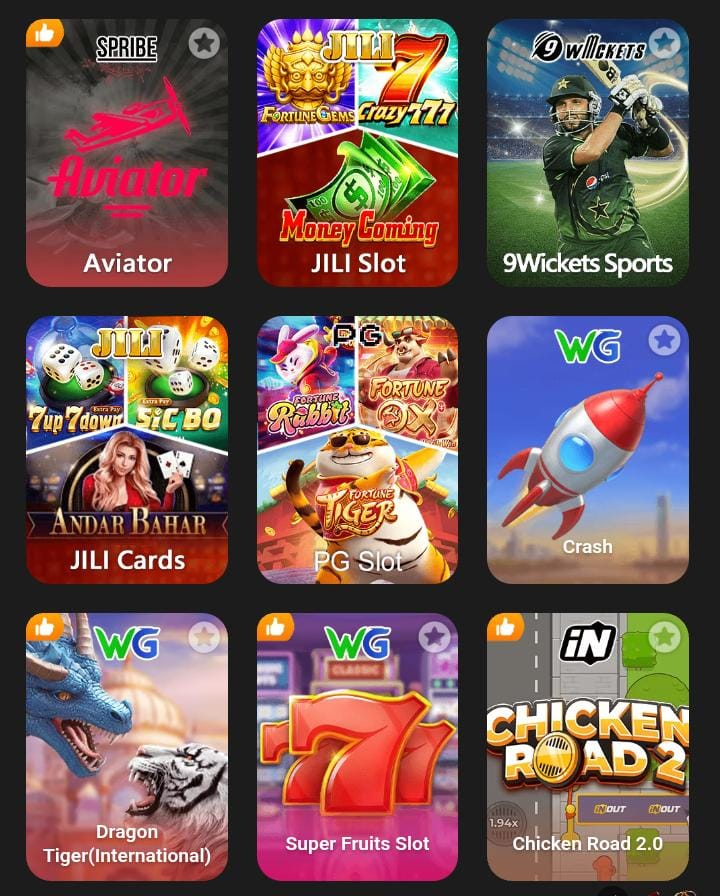Open the JILI Slot tile
Image resolution: width=720 pixels, height=896 pixels.
(357, 160)
